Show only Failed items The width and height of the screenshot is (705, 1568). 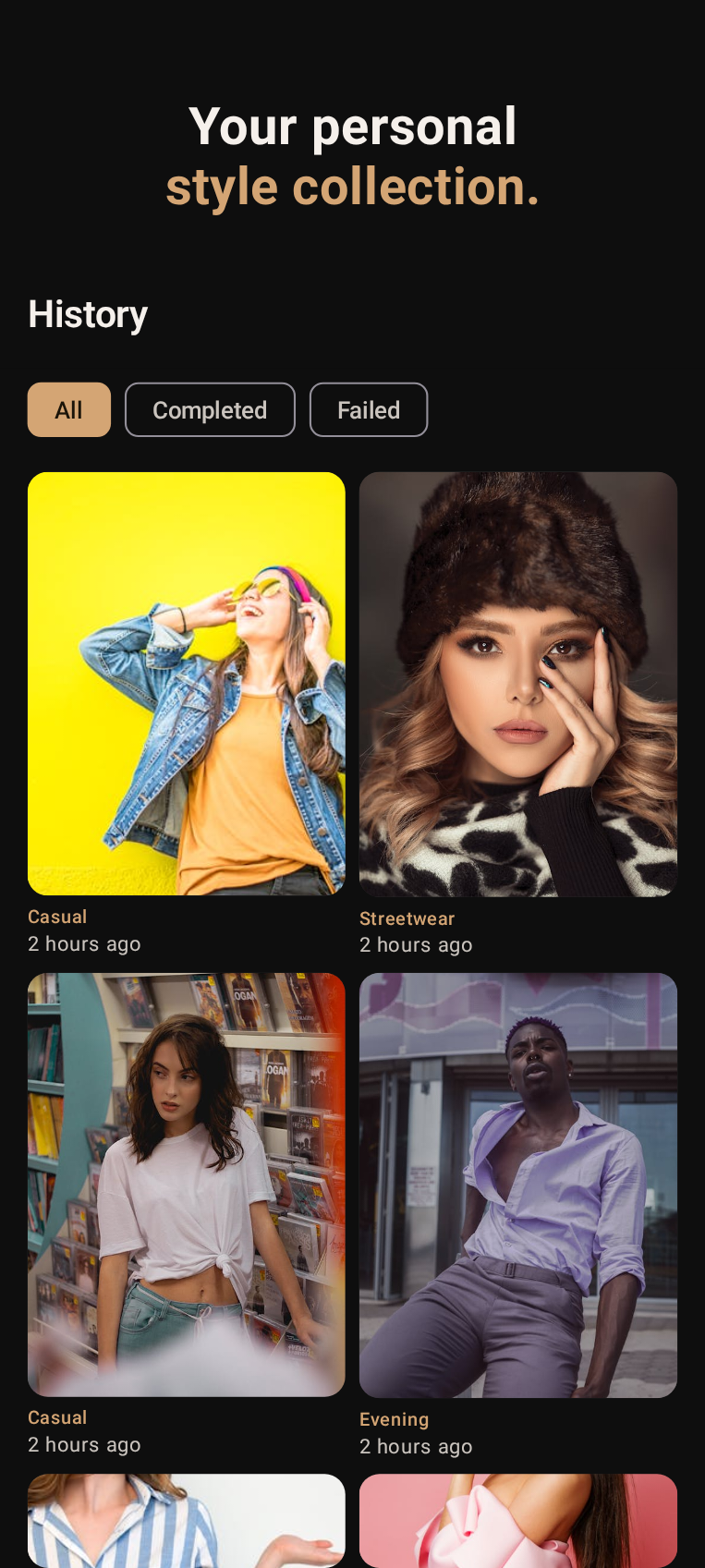368,409
